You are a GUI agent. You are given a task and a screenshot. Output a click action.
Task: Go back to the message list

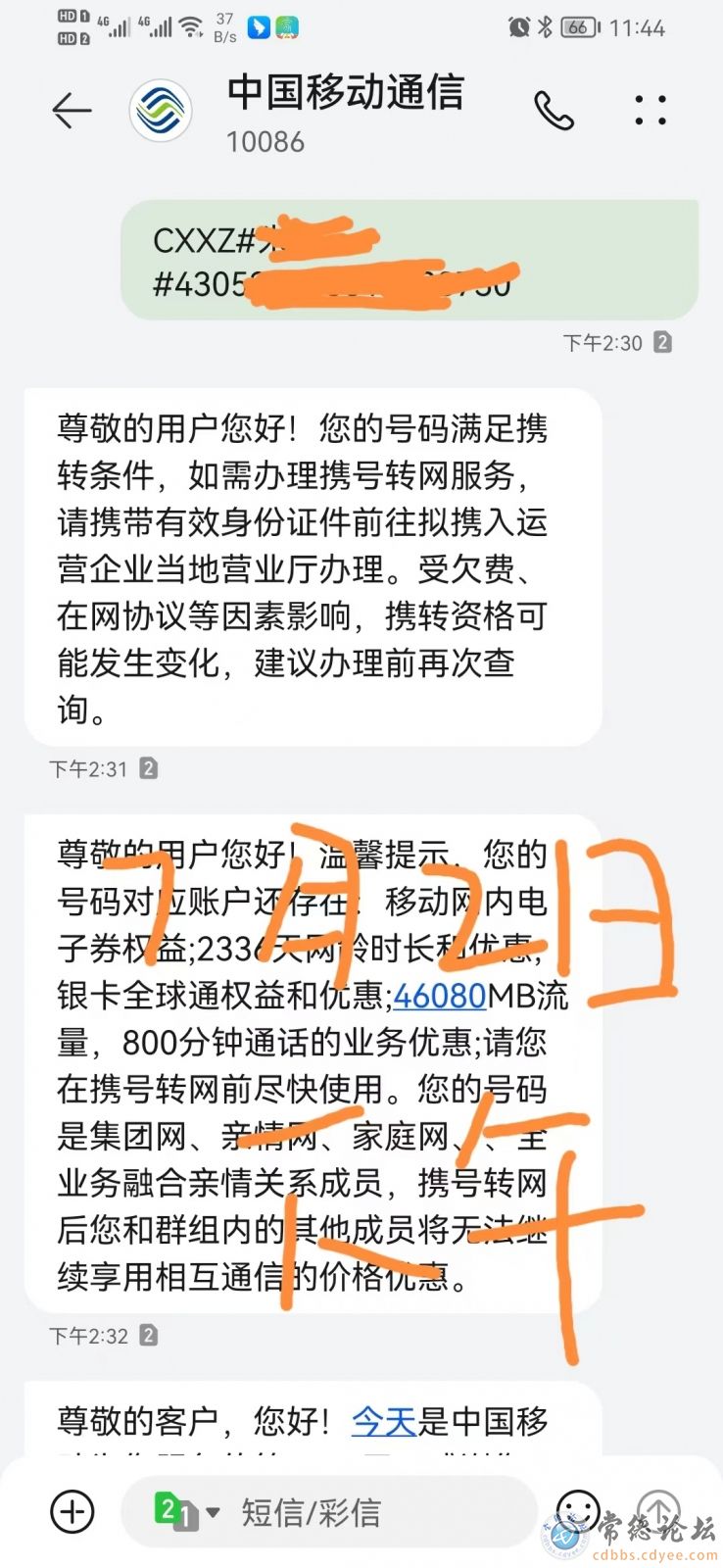pyautogui.click(x=72, y=111)
